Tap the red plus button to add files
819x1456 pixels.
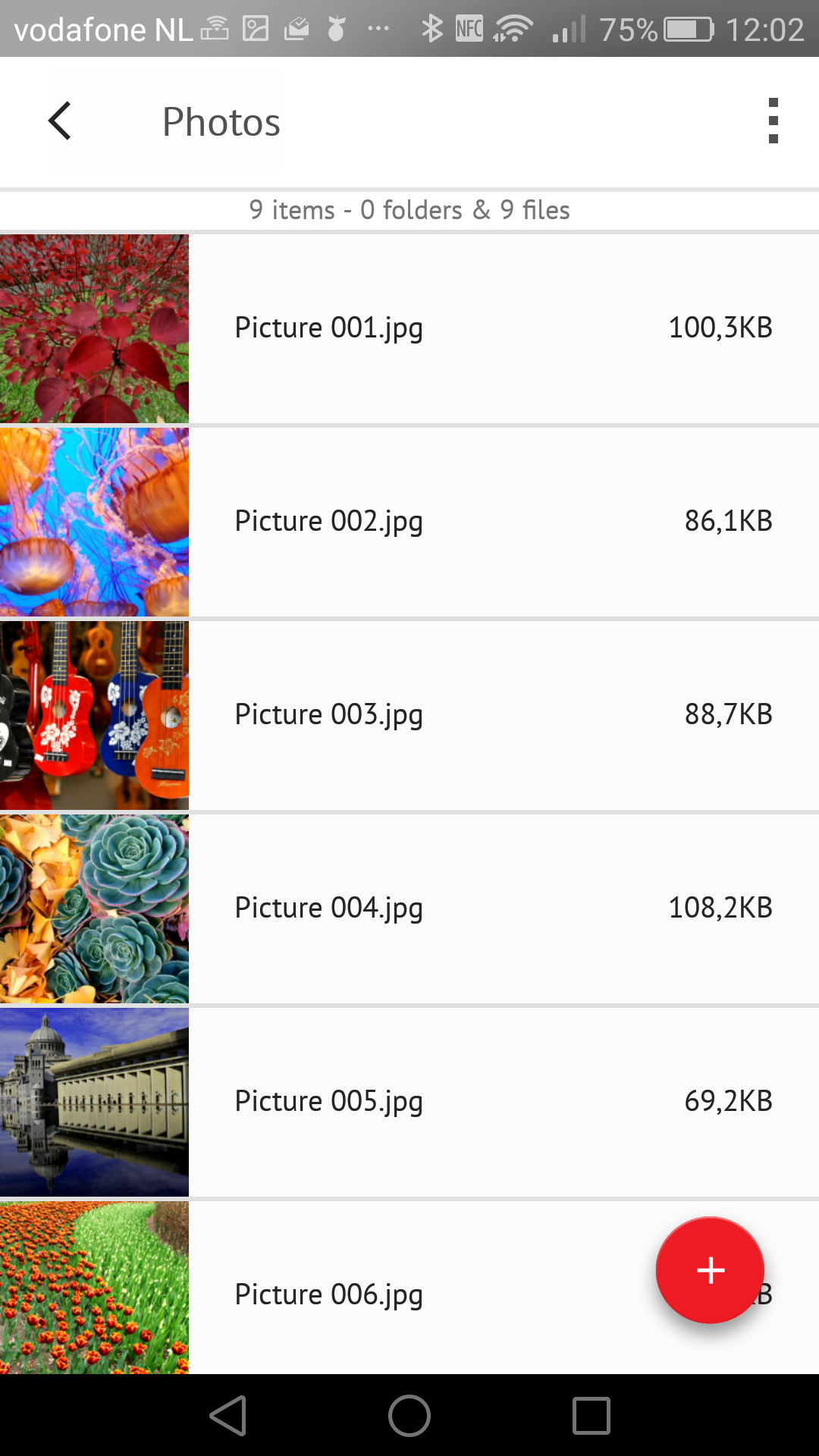710,1270
